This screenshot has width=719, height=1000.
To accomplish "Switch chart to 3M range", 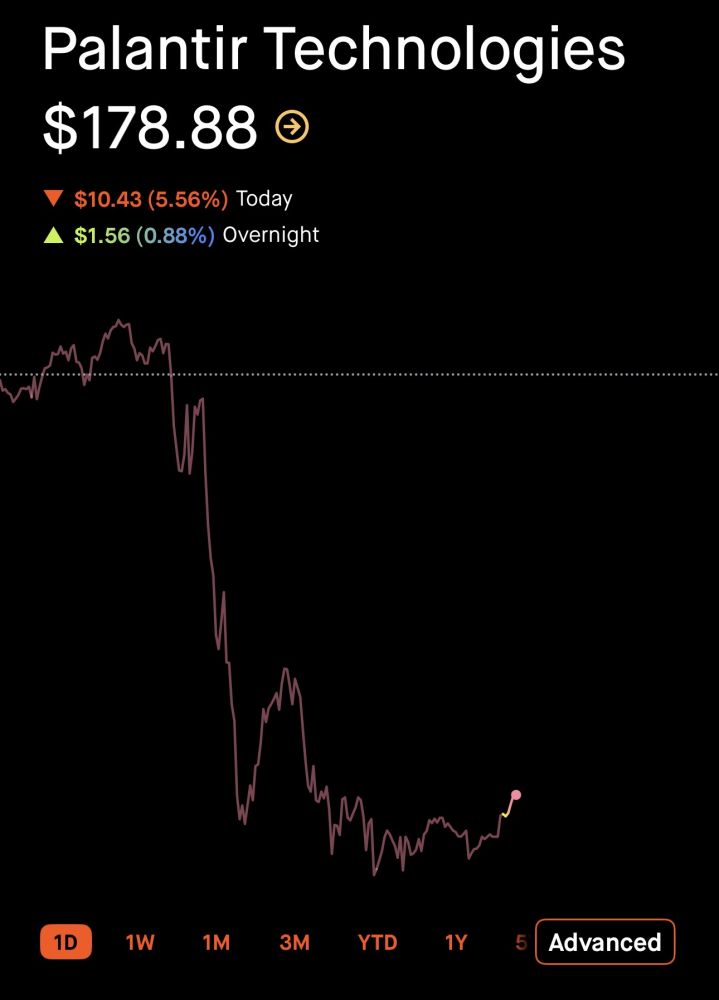I will (x=294, y=942).
